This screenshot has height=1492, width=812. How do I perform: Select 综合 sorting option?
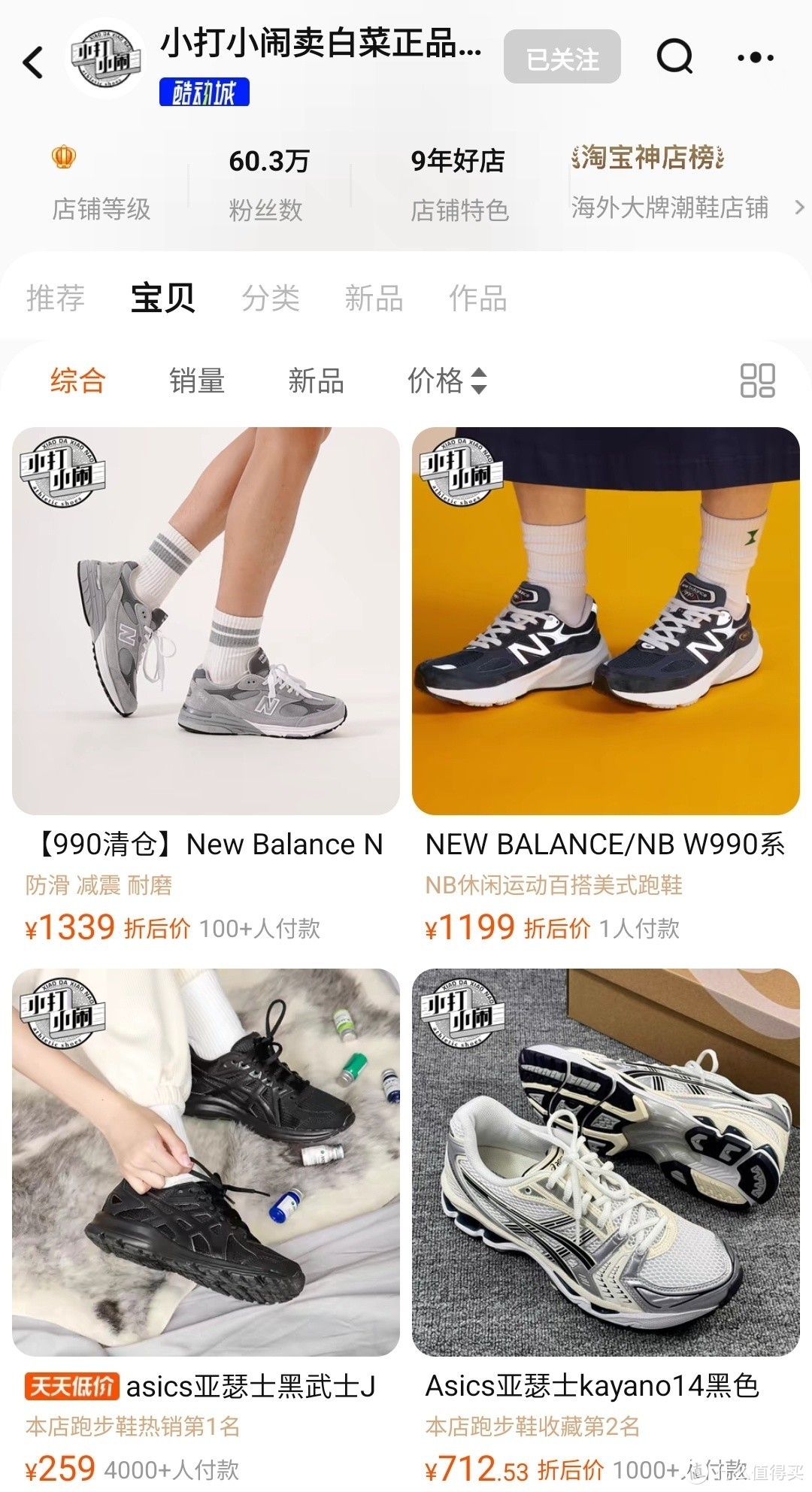click(x=75, y=382)
